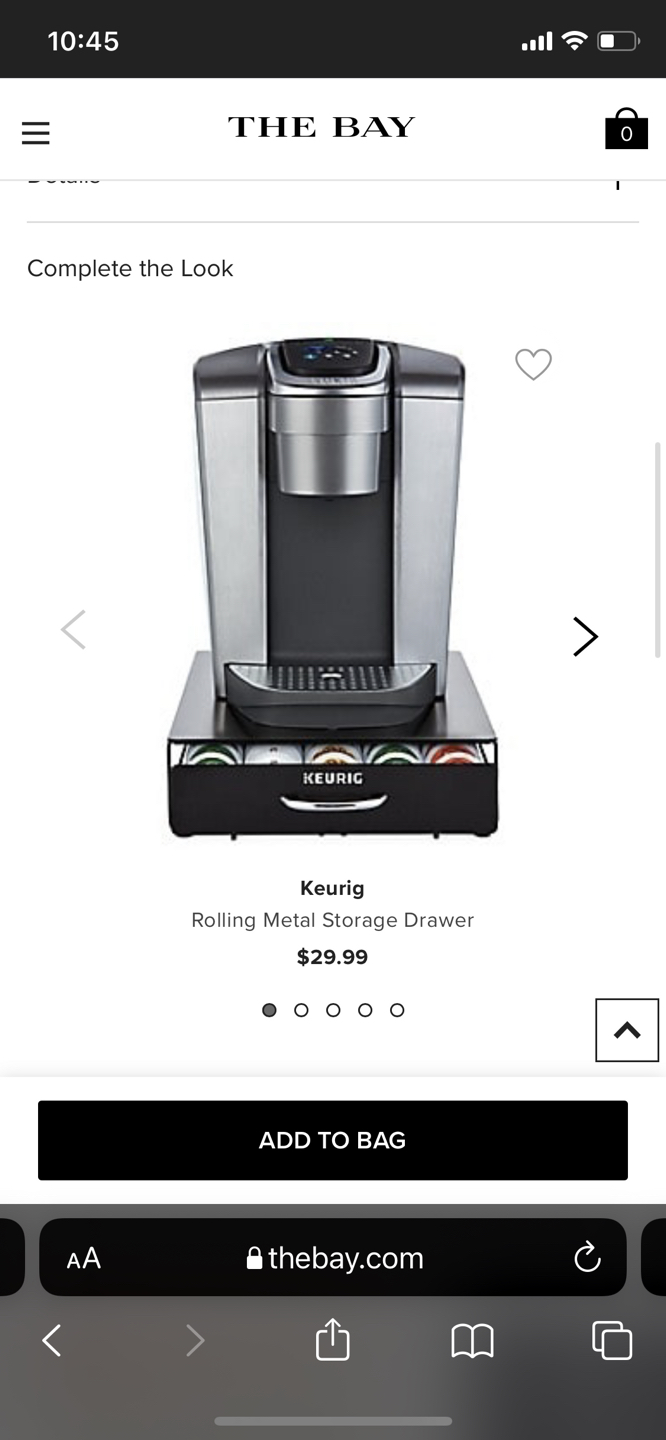The width and height of the screenshot is (666, 1440).
Task: View open Safari tabs
Action: [612, 1340]
